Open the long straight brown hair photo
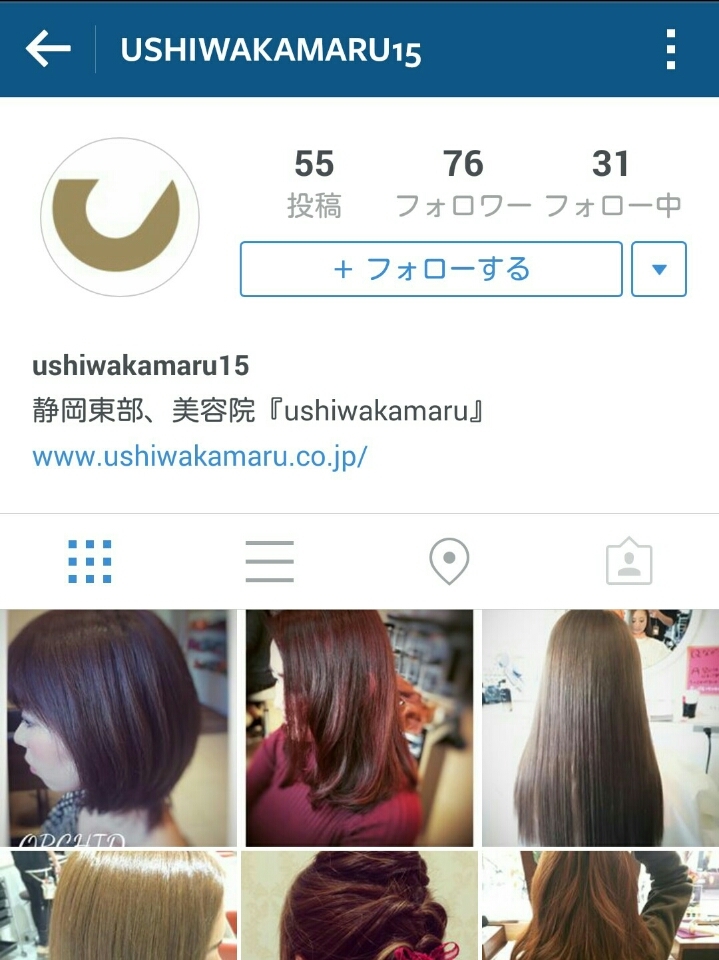Image resolution: width=719 pixels, height=960 pixels. coord(600,728)
